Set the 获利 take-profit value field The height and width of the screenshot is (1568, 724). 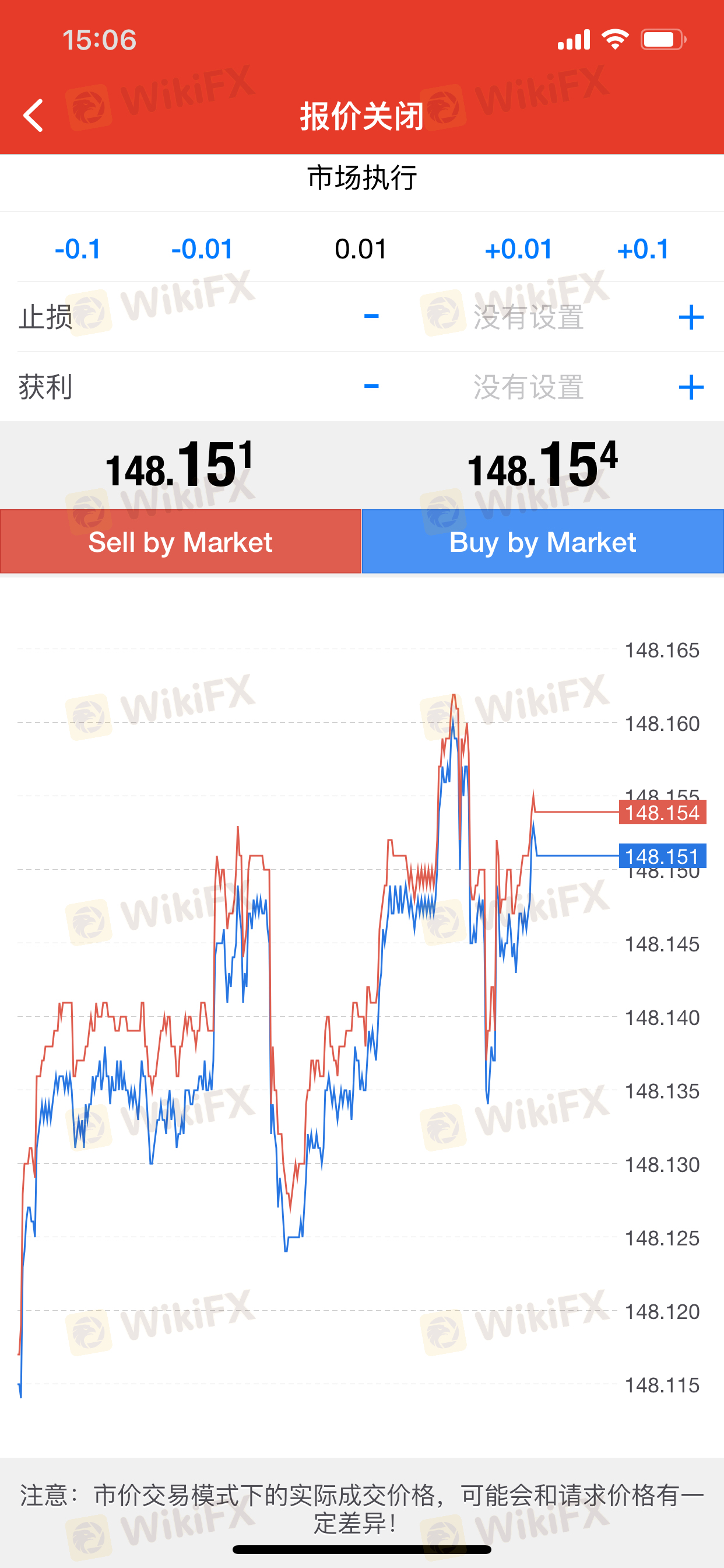pos(529,387)
